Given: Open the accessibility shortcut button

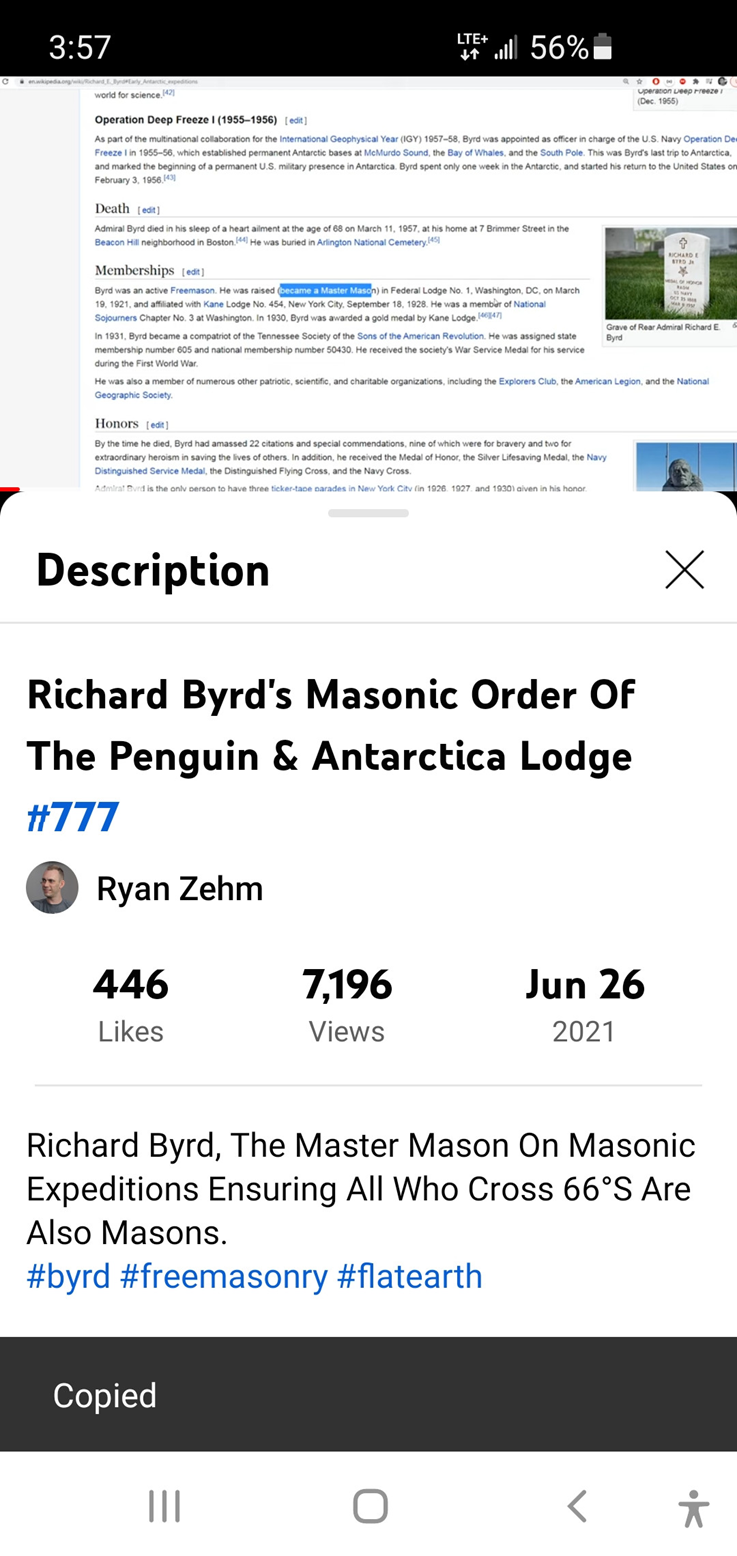Looking at the screenshot, I should tap(692, 1507).
